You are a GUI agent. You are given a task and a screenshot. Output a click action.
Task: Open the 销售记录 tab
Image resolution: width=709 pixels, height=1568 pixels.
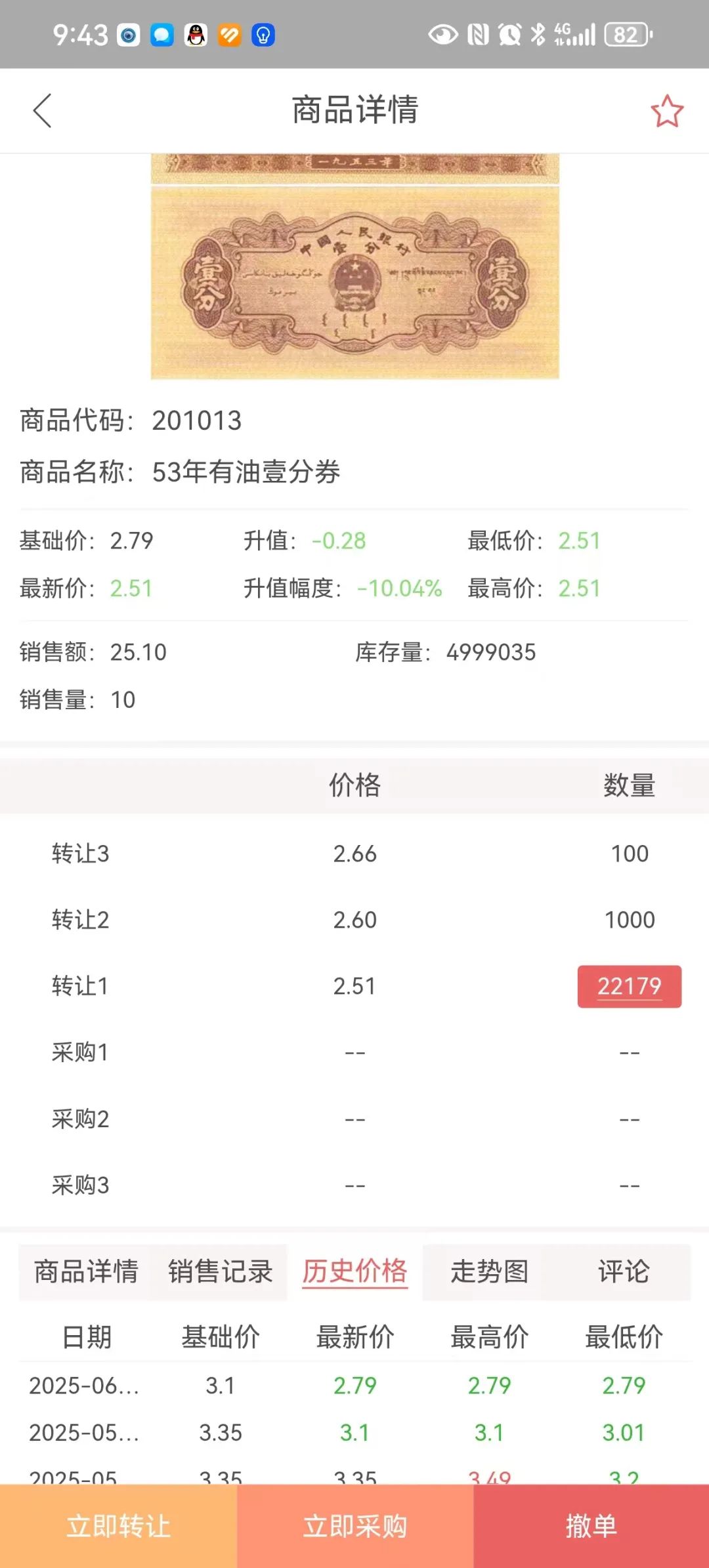pos(220,1271)
